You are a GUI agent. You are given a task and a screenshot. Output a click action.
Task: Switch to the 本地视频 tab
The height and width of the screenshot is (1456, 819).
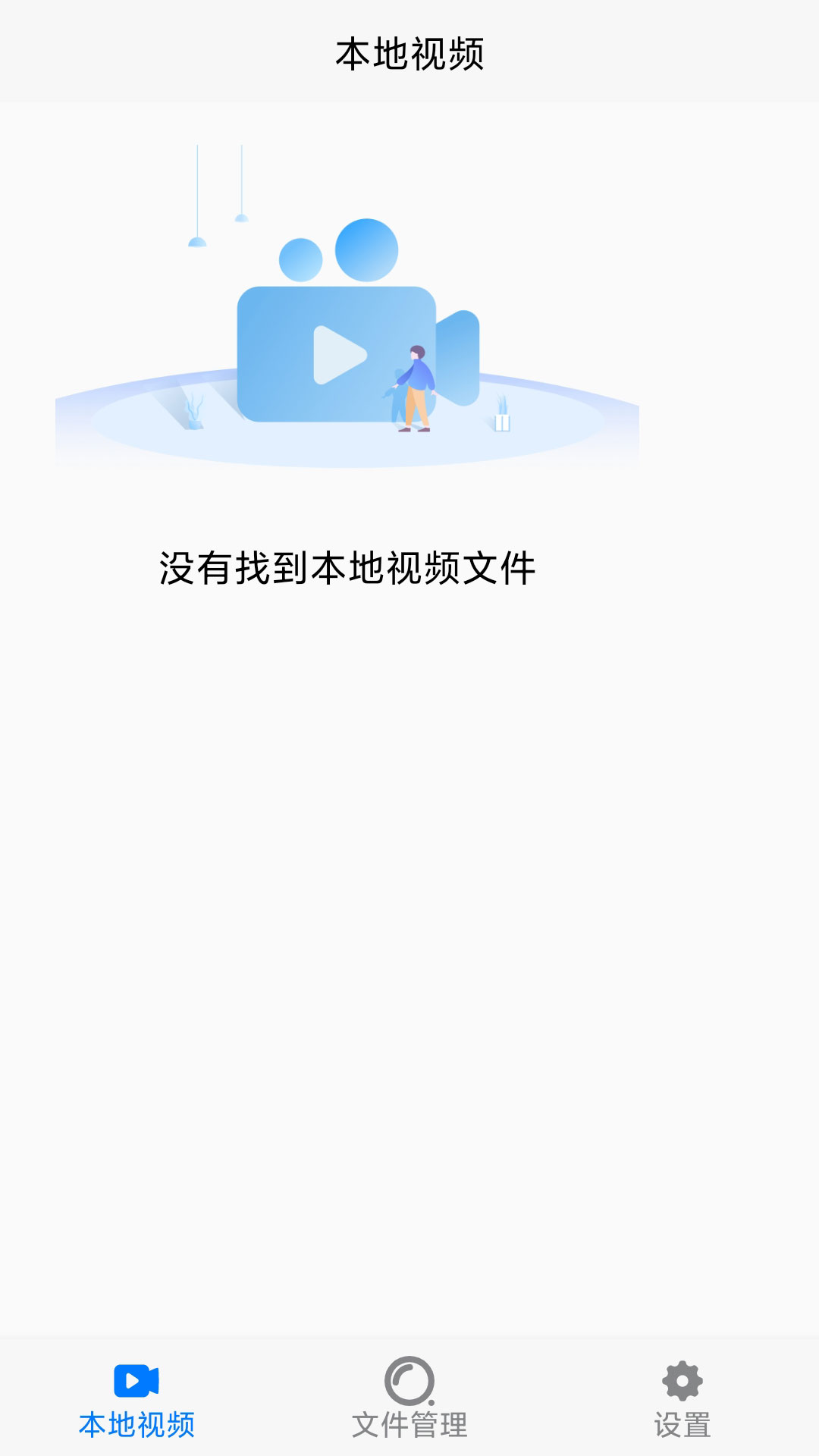136,1399
